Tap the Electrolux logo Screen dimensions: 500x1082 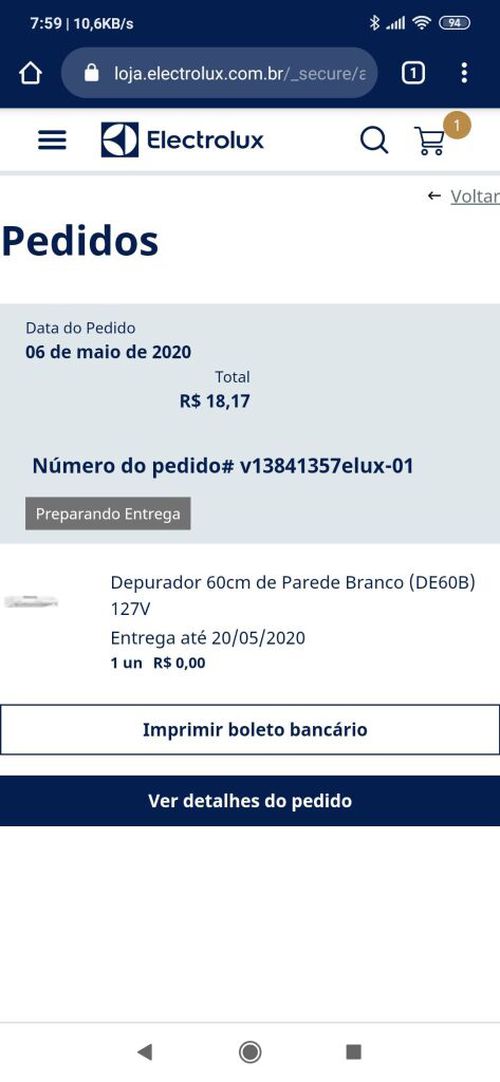coord(182,140)
